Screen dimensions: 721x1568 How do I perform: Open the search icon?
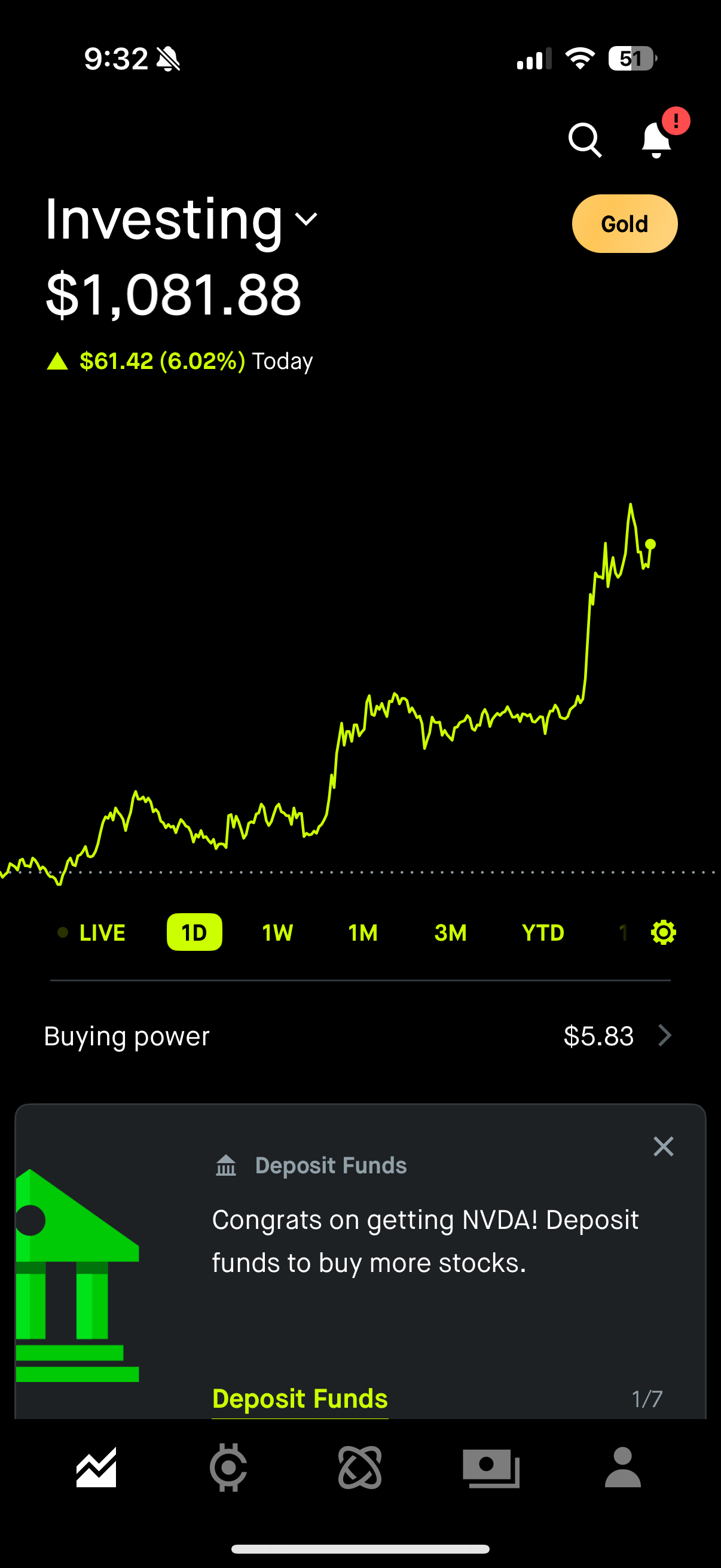pyautogui.click(x=584, y=140)
